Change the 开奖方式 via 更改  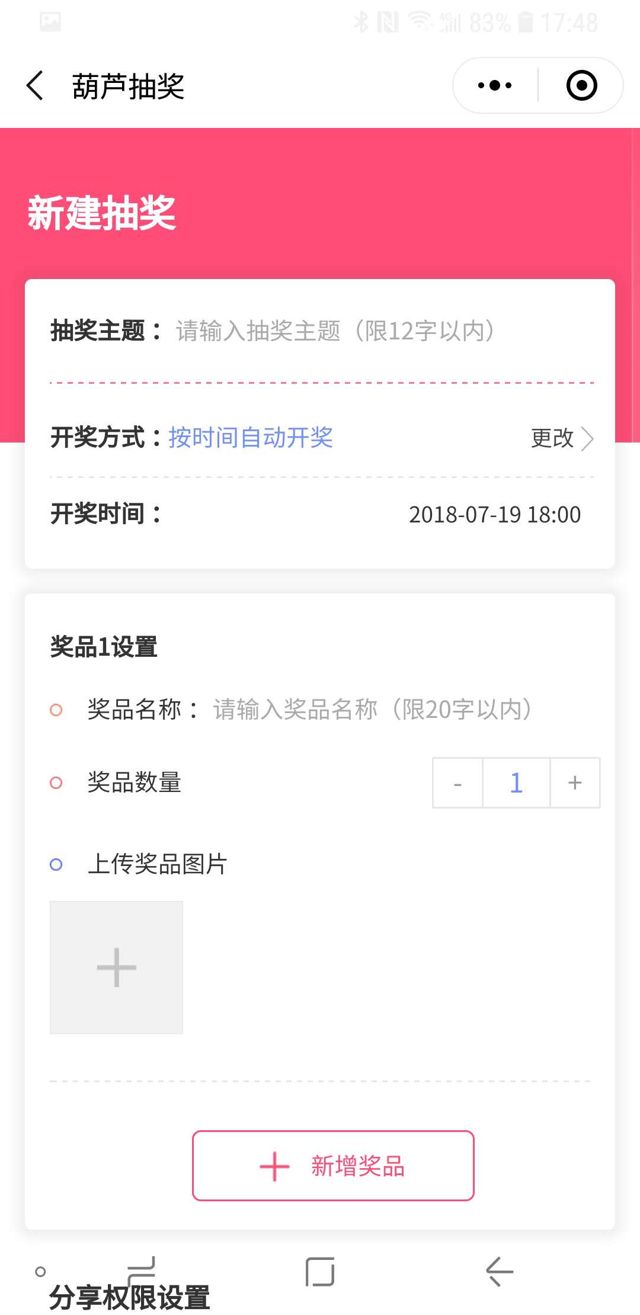pyautogui.click(x=562, y=438)
